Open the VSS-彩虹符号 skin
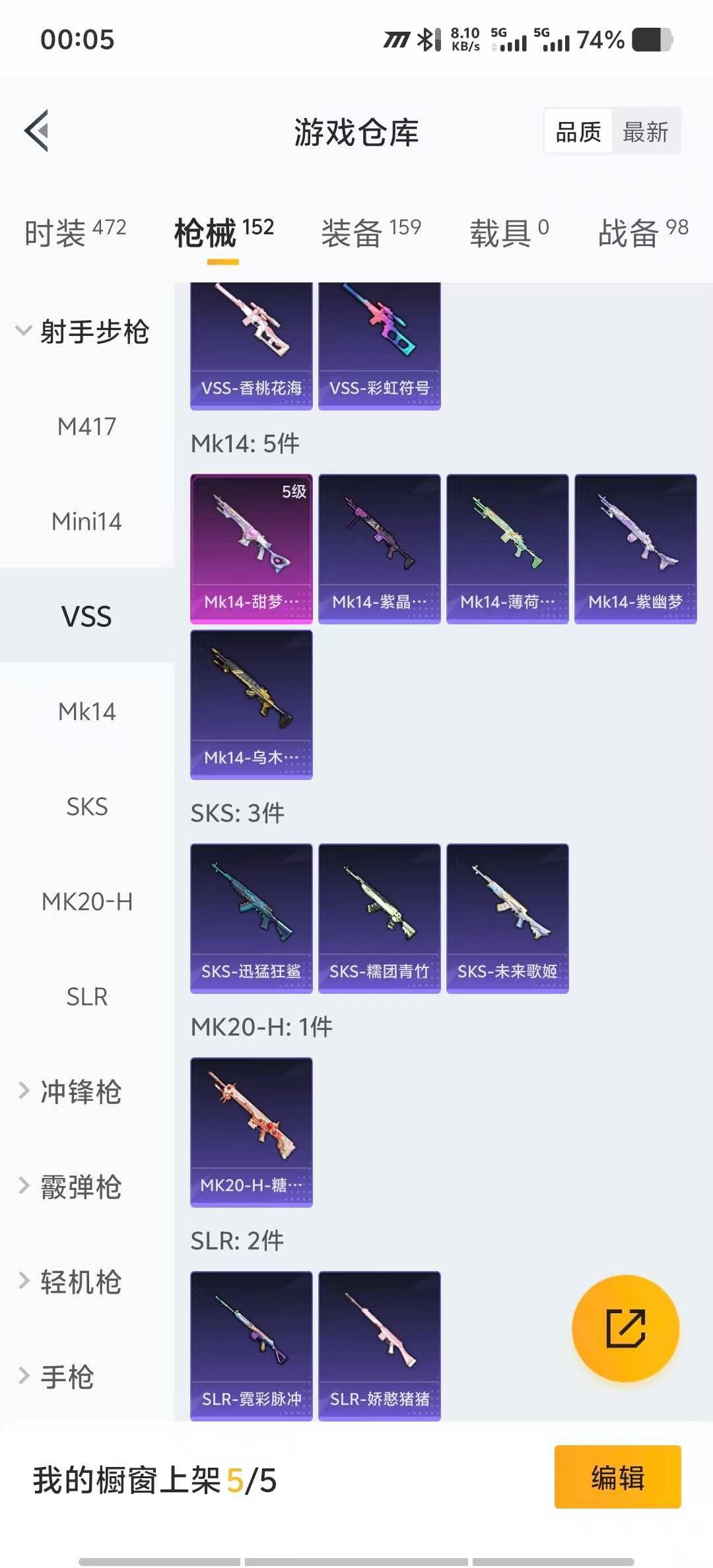The width and height of the screenshot is (713, 1568). (379, 346)
